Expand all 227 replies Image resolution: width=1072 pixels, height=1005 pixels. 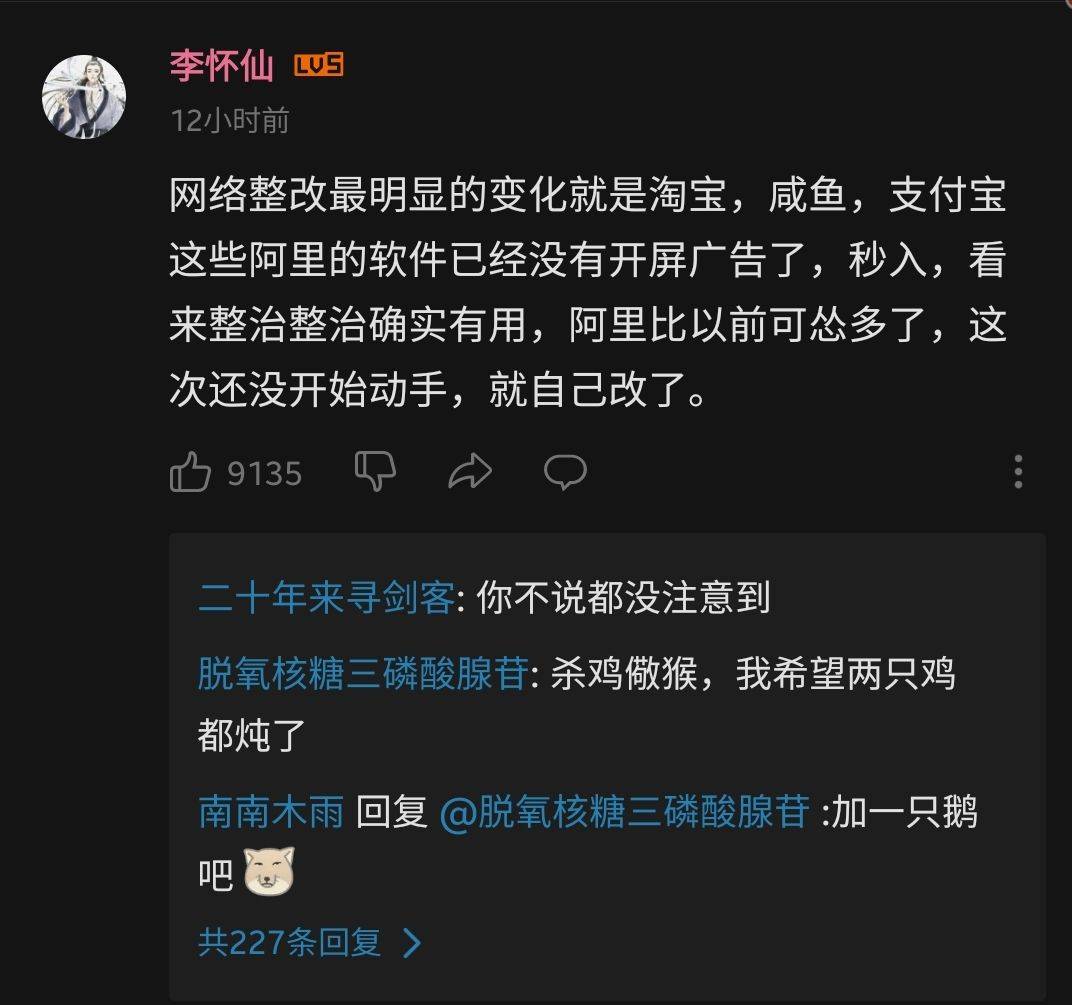(310, 942)
